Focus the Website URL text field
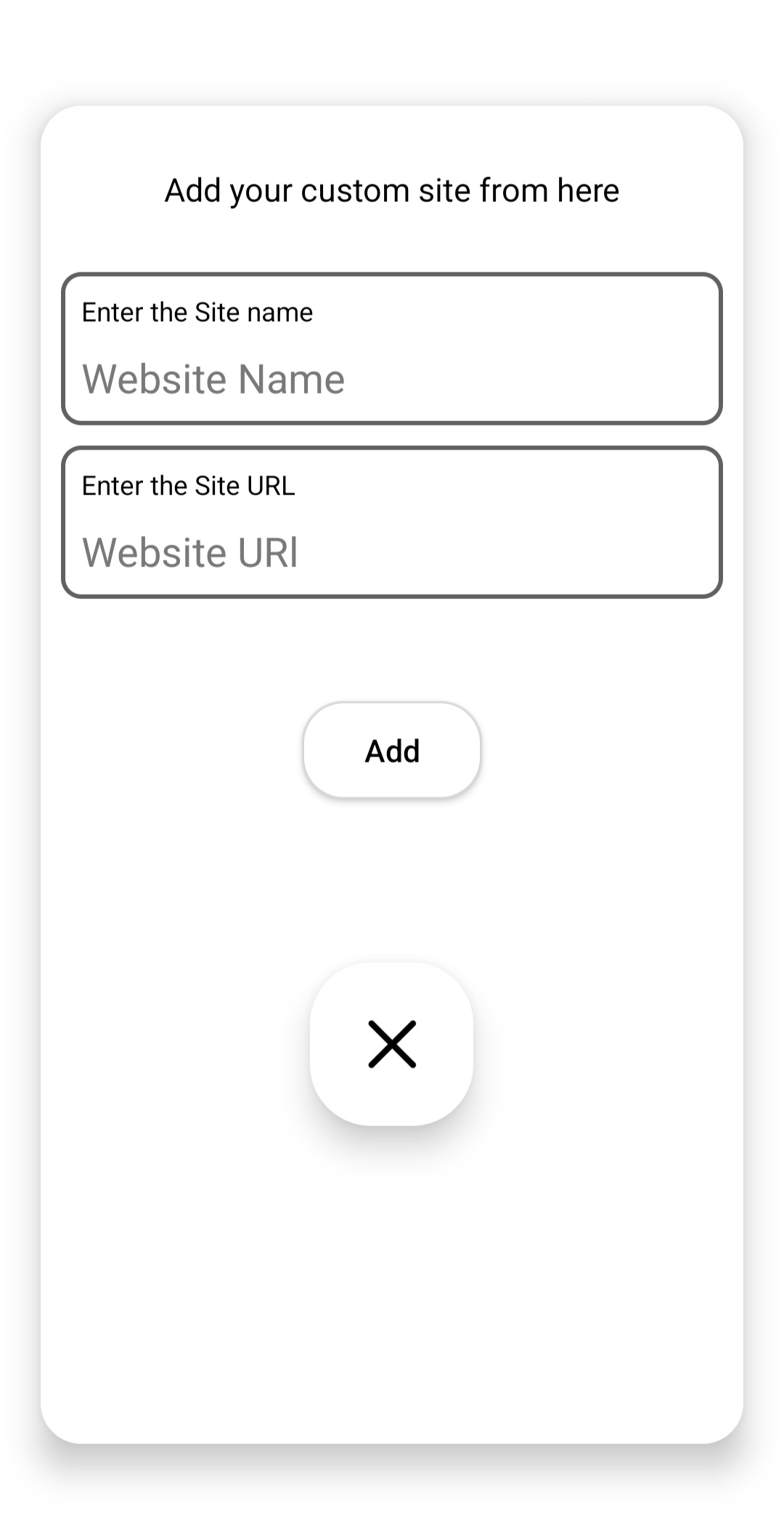The height and width of the screenshot is (1540, 784). (x=392, y=552)
